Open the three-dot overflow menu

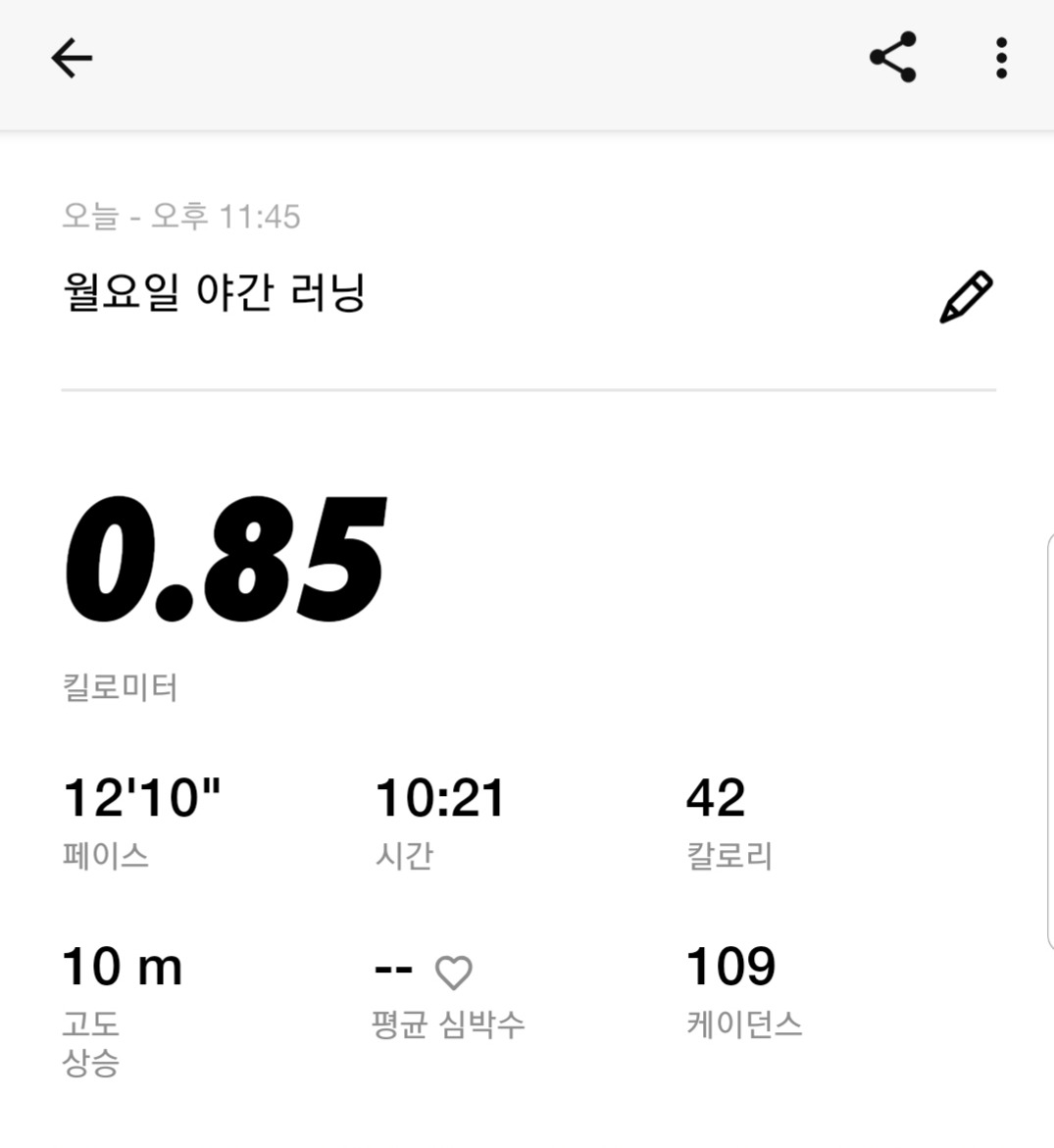point(1000,59)
